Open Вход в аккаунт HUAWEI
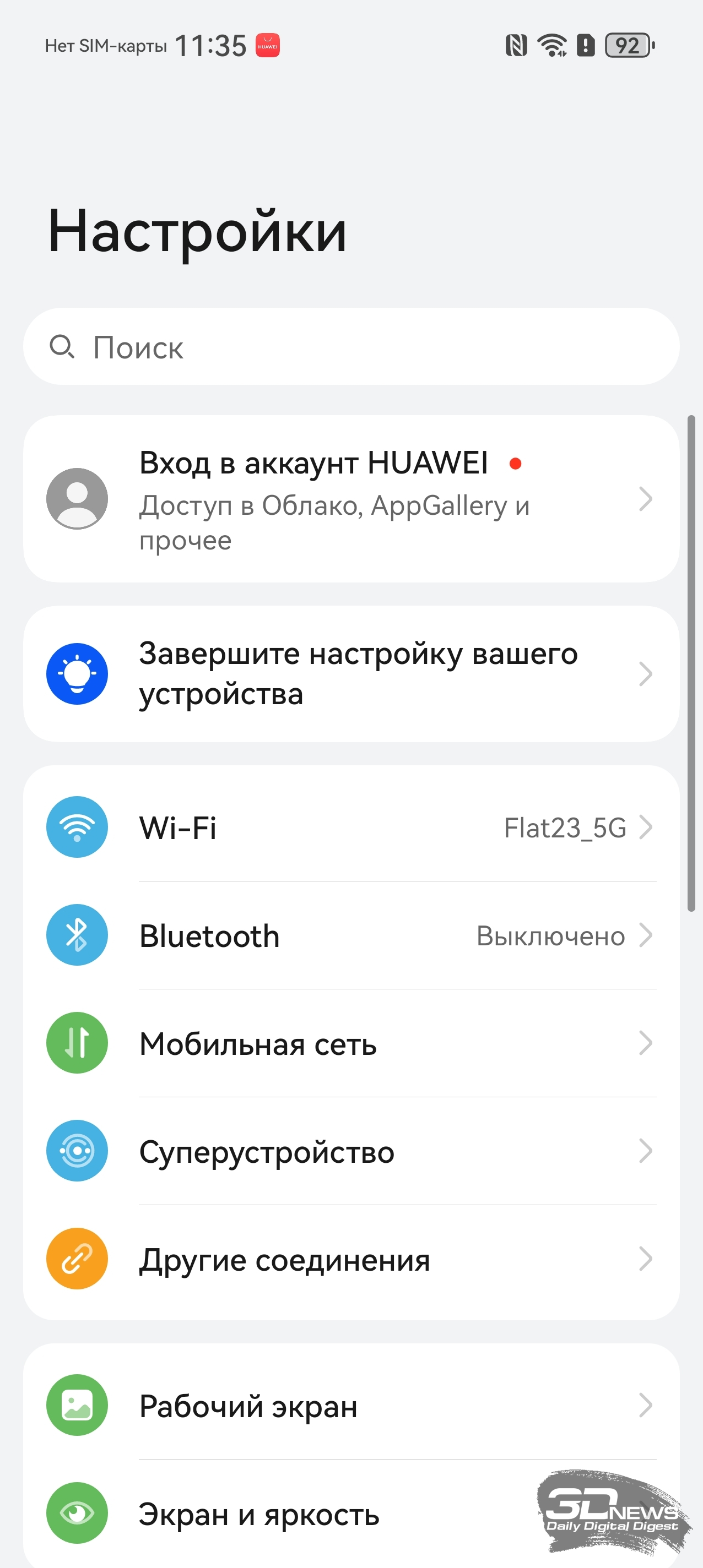The width and height of the screenshot is (703, 1568). click(351, 498)
